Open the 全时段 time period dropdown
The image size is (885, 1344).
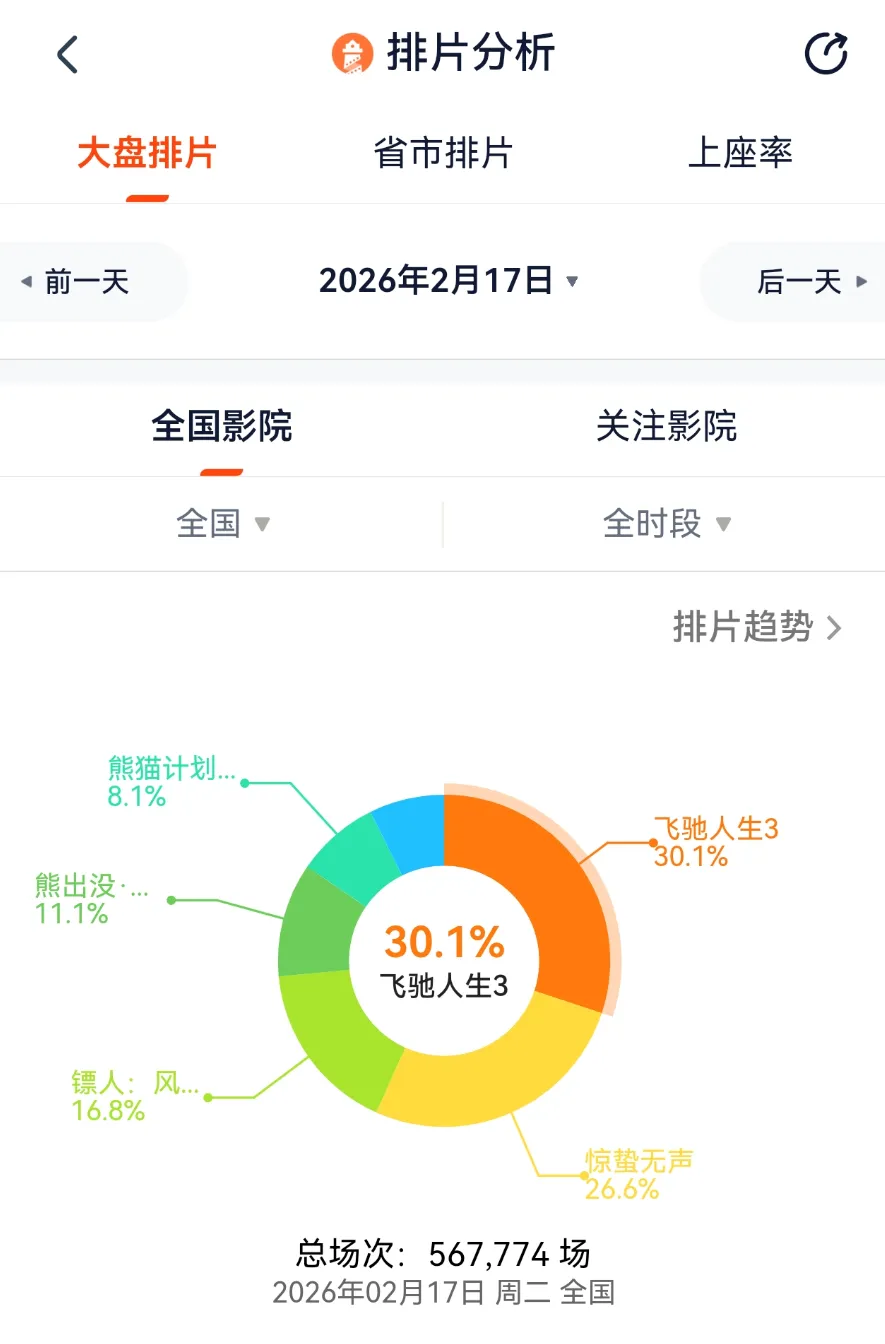tap(663, 523)
